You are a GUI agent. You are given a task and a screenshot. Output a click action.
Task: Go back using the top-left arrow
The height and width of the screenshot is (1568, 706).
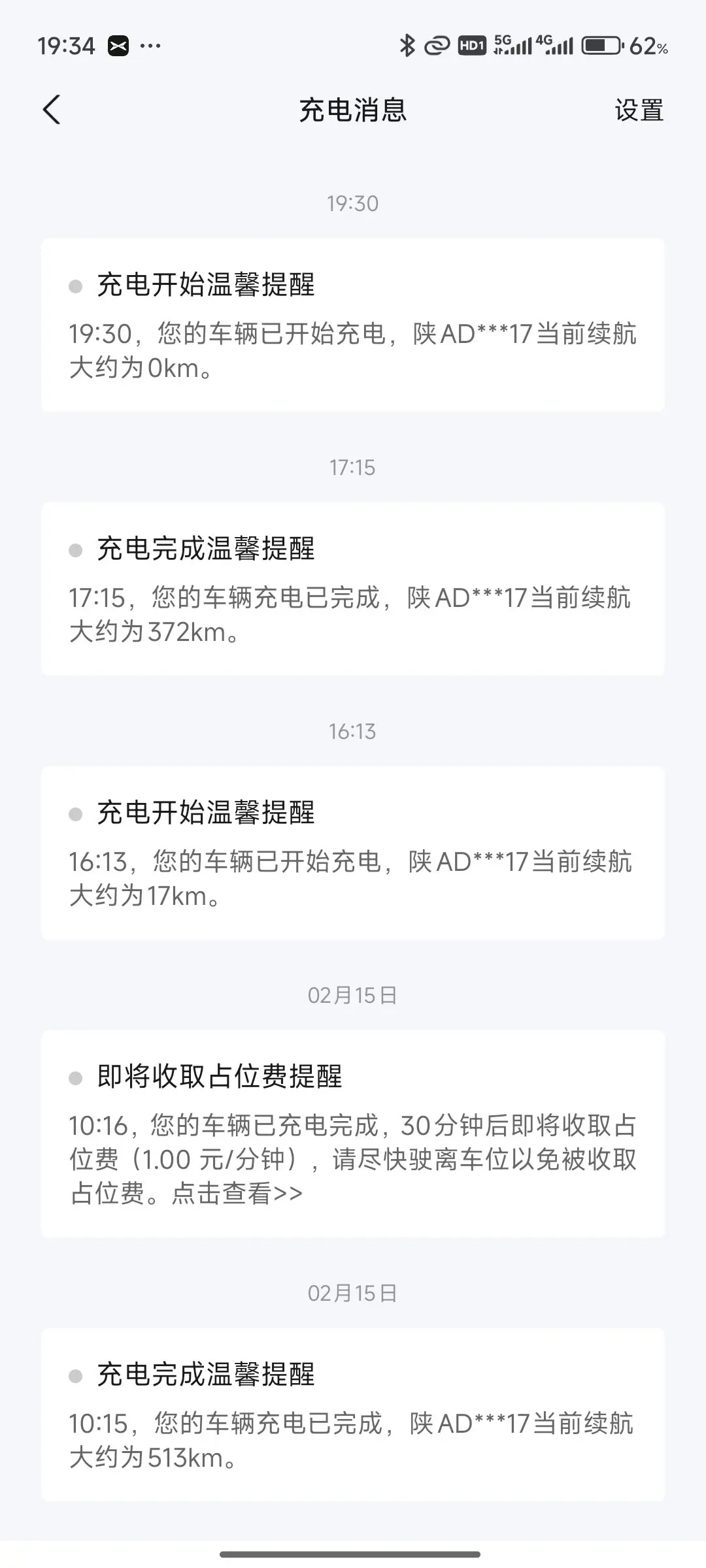click(x=52, y=109)
